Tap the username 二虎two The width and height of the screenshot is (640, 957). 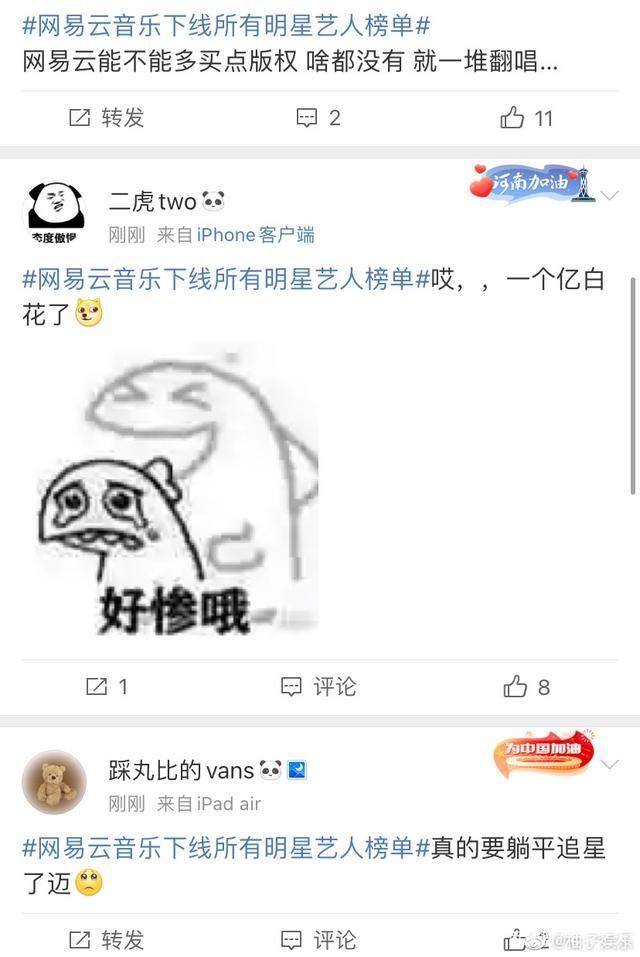click(152, 201)
